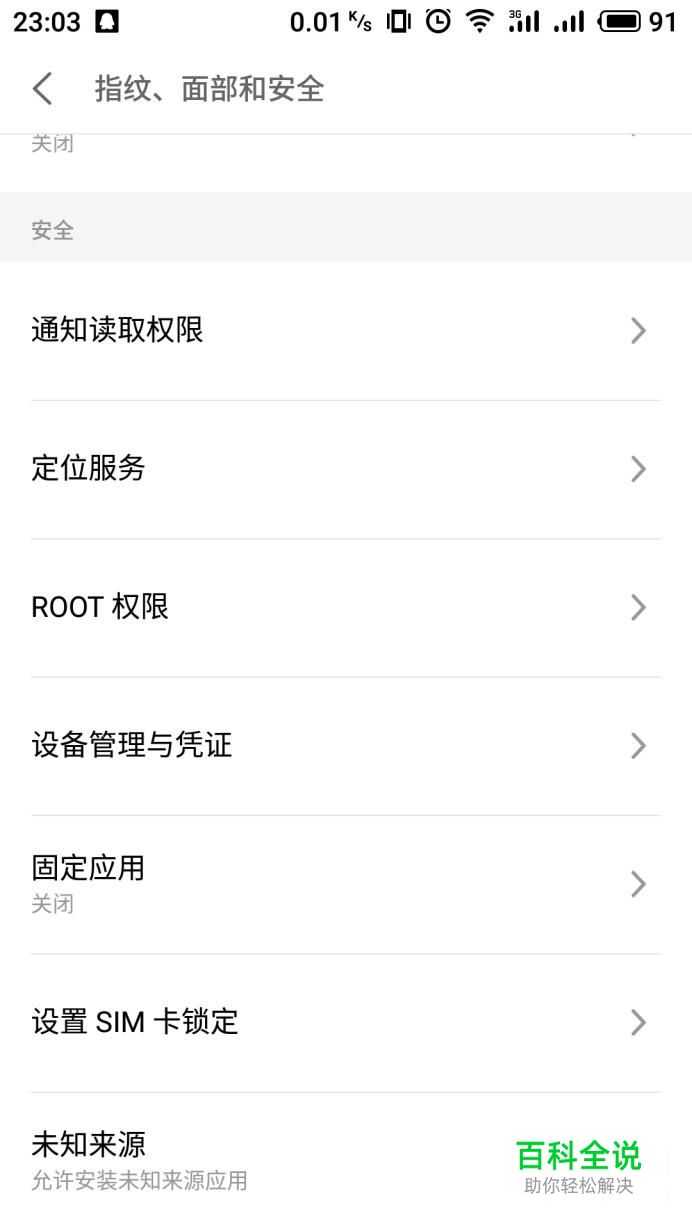Open 定位服务 settings

click(345, 469)
